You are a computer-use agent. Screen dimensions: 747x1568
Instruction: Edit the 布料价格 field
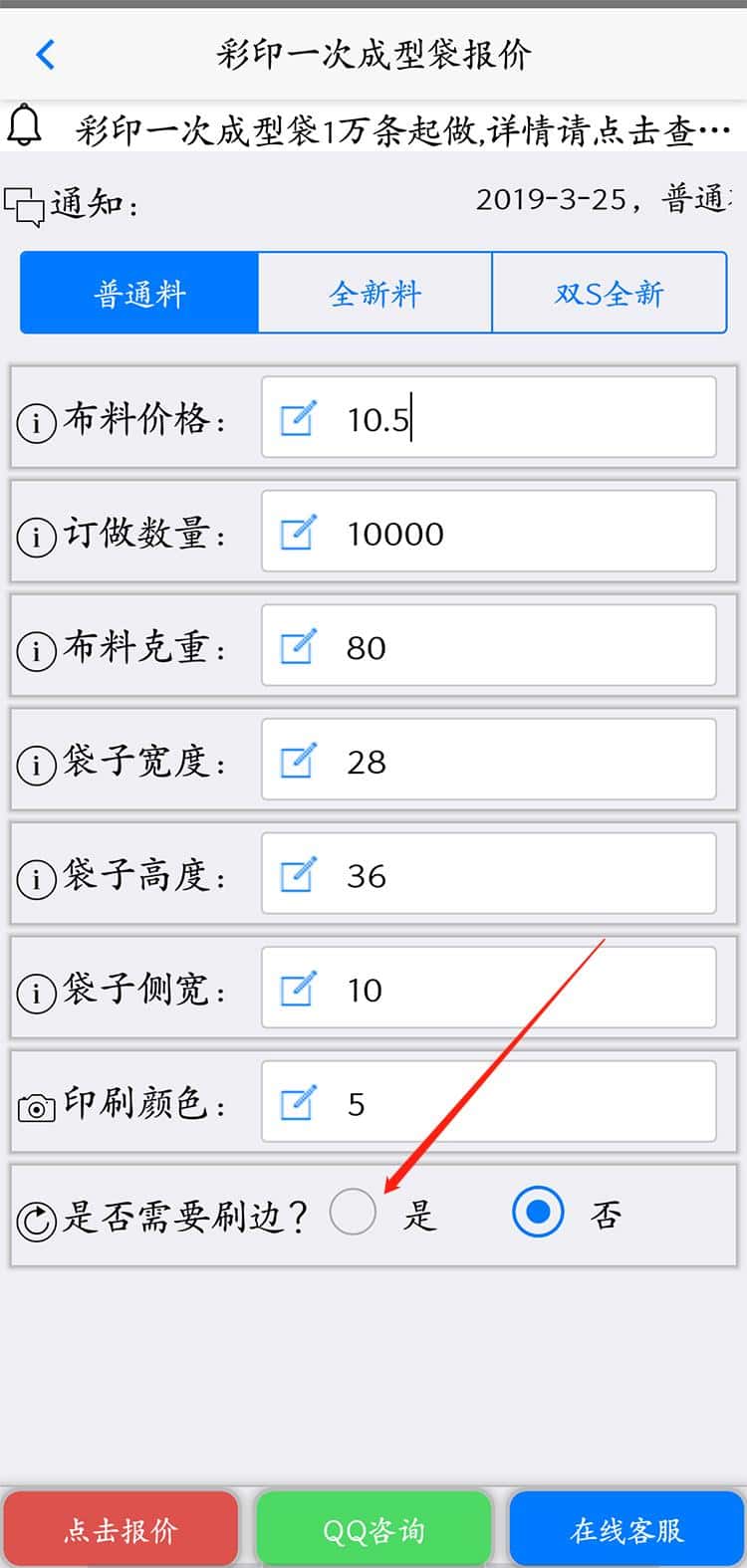point(488,418)
